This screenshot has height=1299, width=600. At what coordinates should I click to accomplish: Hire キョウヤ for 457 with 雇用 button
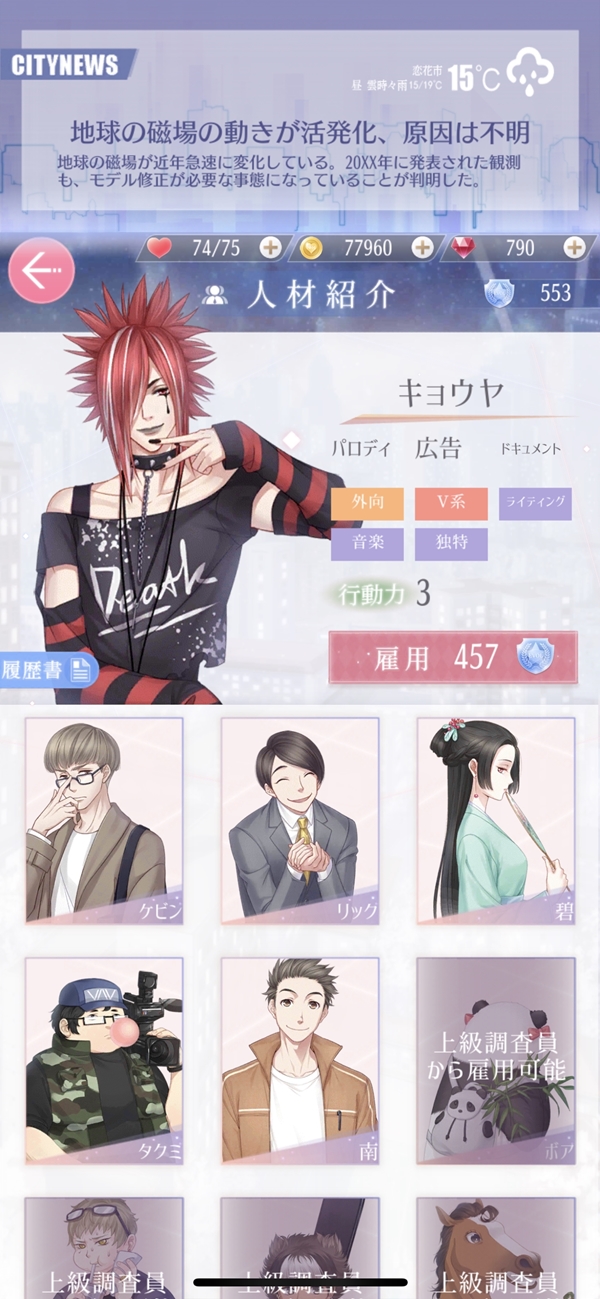[453, 657]
